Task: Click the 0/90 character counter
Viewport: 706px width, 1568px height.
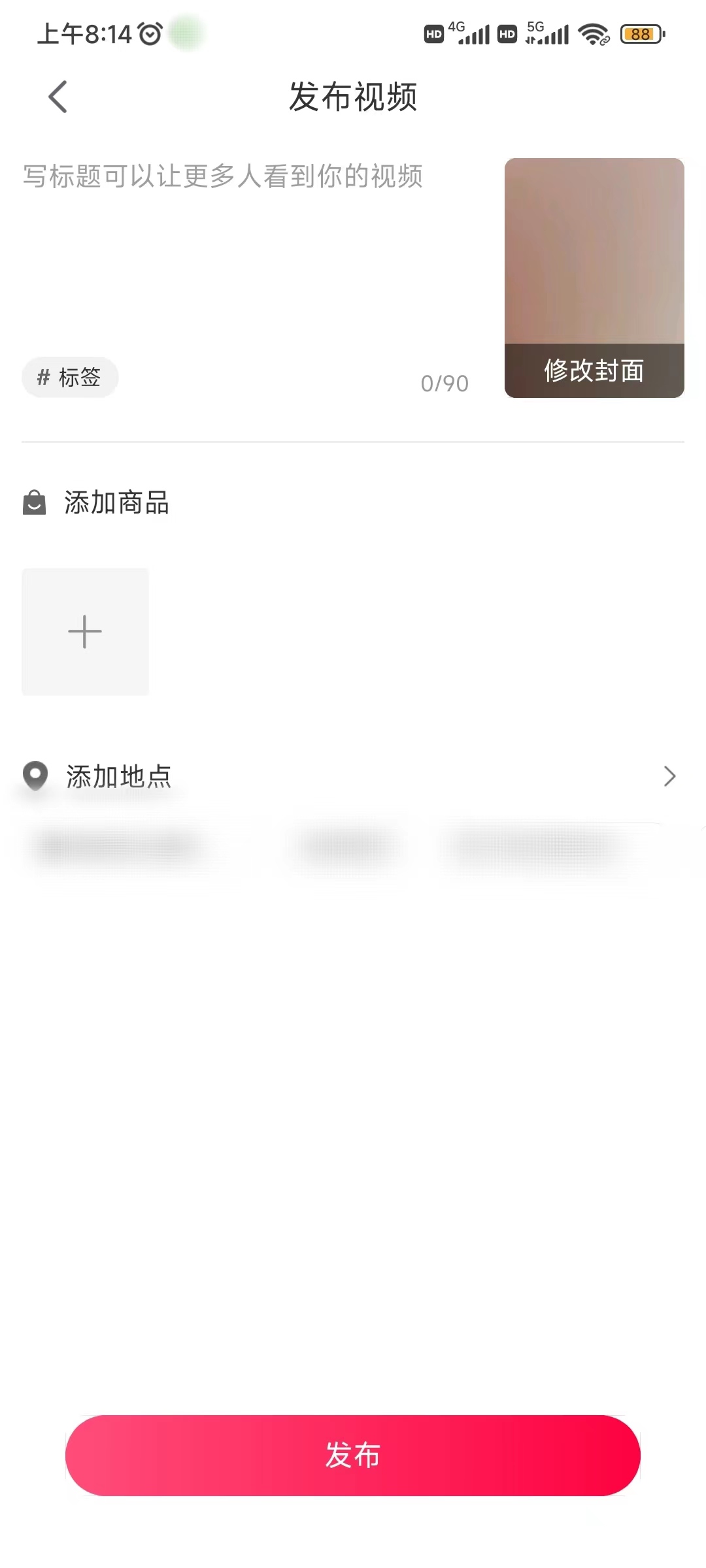Action: point(444,383)
